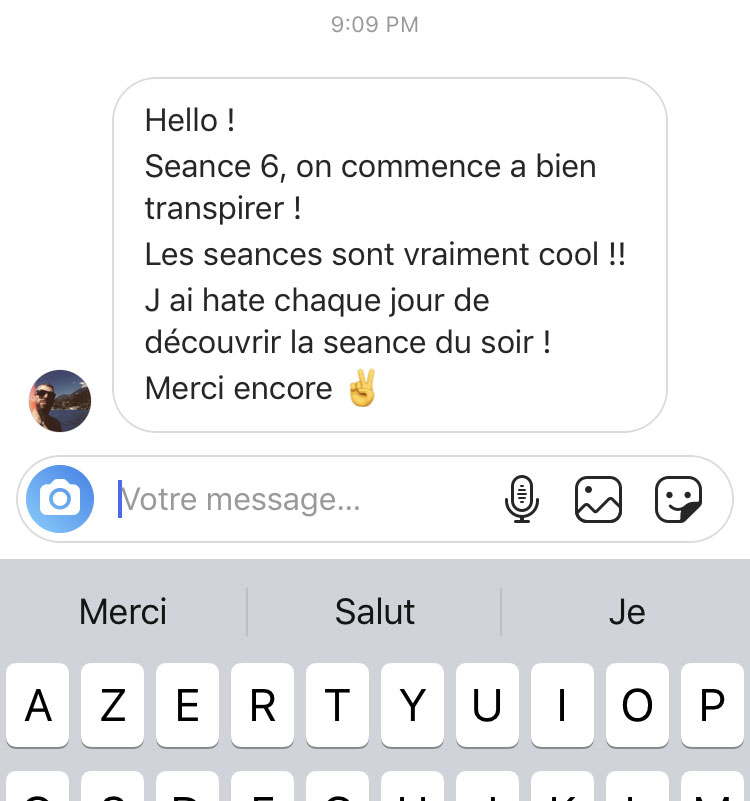The image size is (750, 801).
Task: Open the sender's profile picture
Action: pyautogui.click(x=60, y=400)
